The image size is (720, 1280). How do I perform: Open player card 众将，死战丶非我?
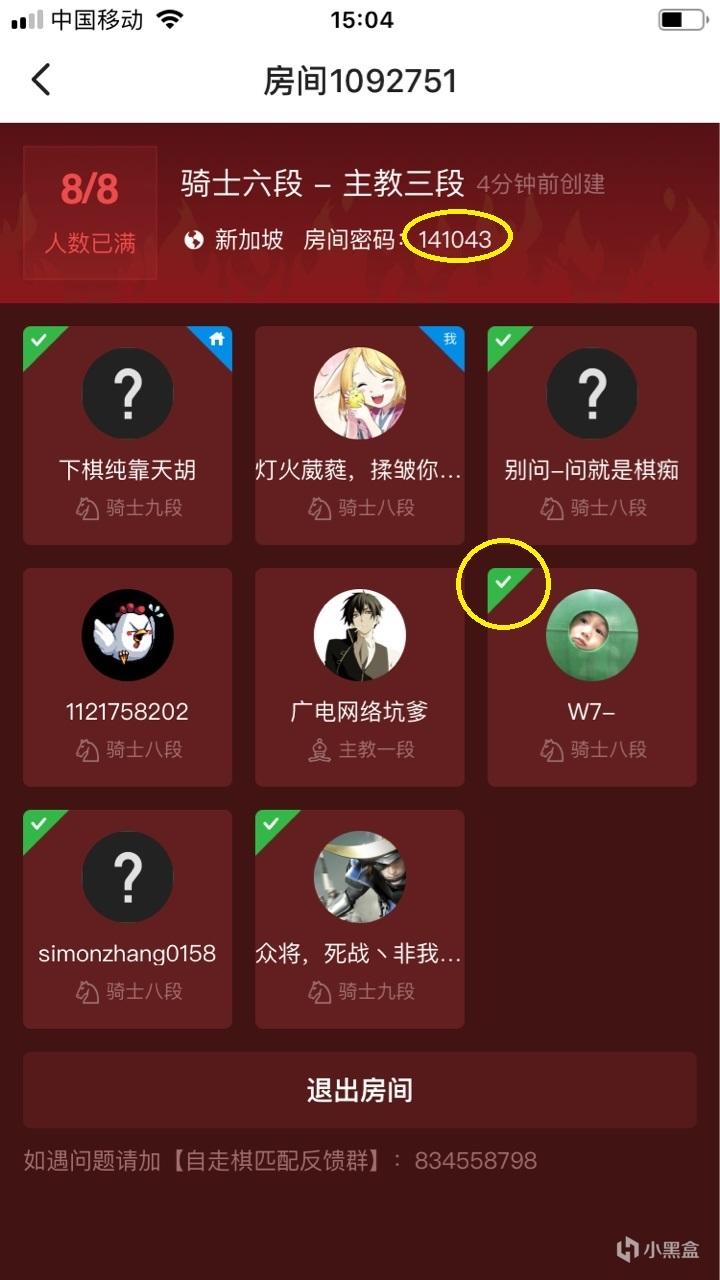tap(359, 919)
